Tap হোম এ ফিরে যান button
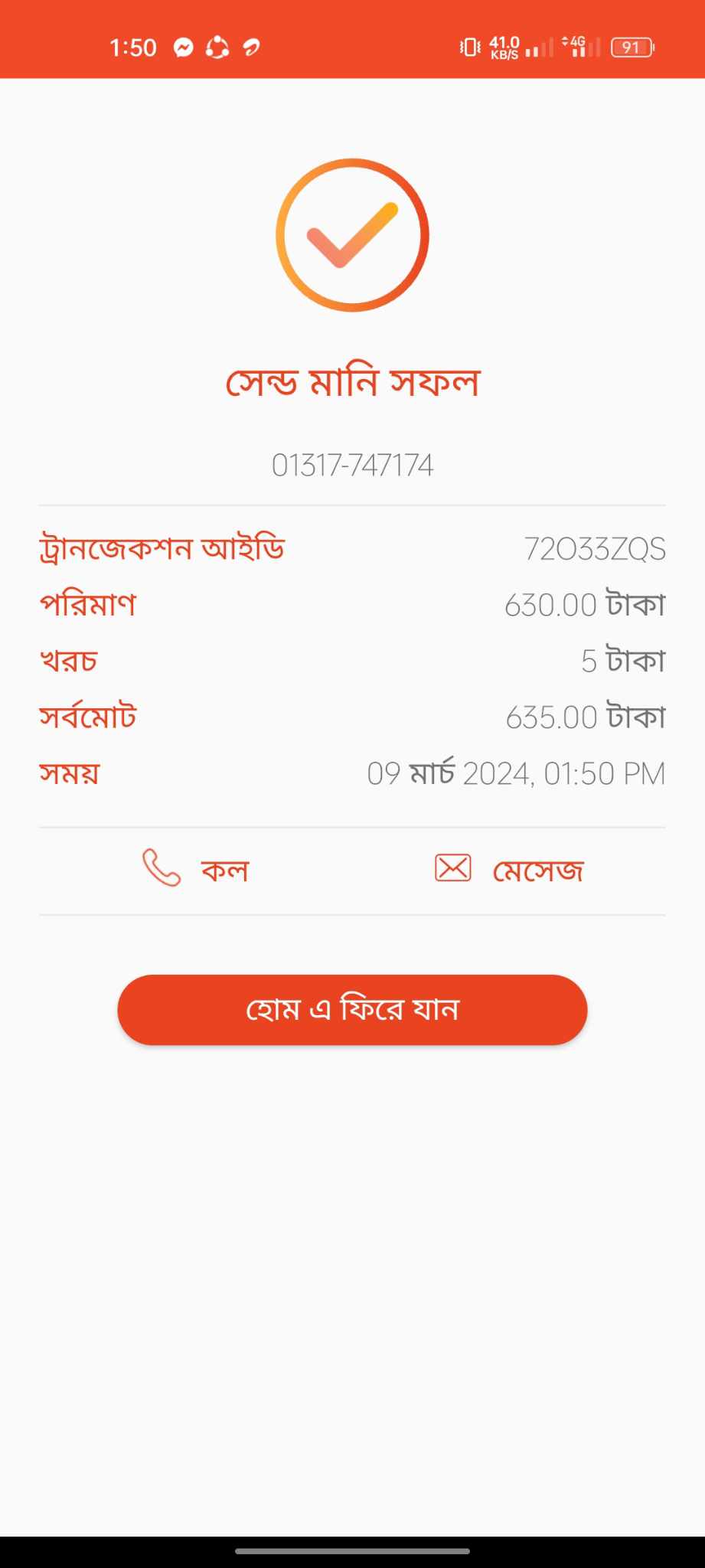Image resolution: width=705 pixels, height=1568 pixels. 352,1010
